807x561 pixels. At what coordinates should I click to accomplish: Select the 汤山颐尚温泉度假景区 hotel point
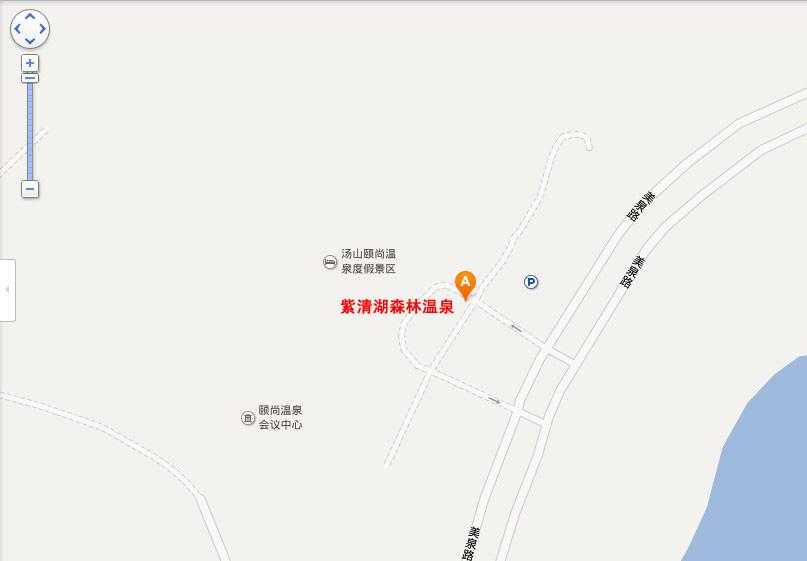[x=330, y=262]
